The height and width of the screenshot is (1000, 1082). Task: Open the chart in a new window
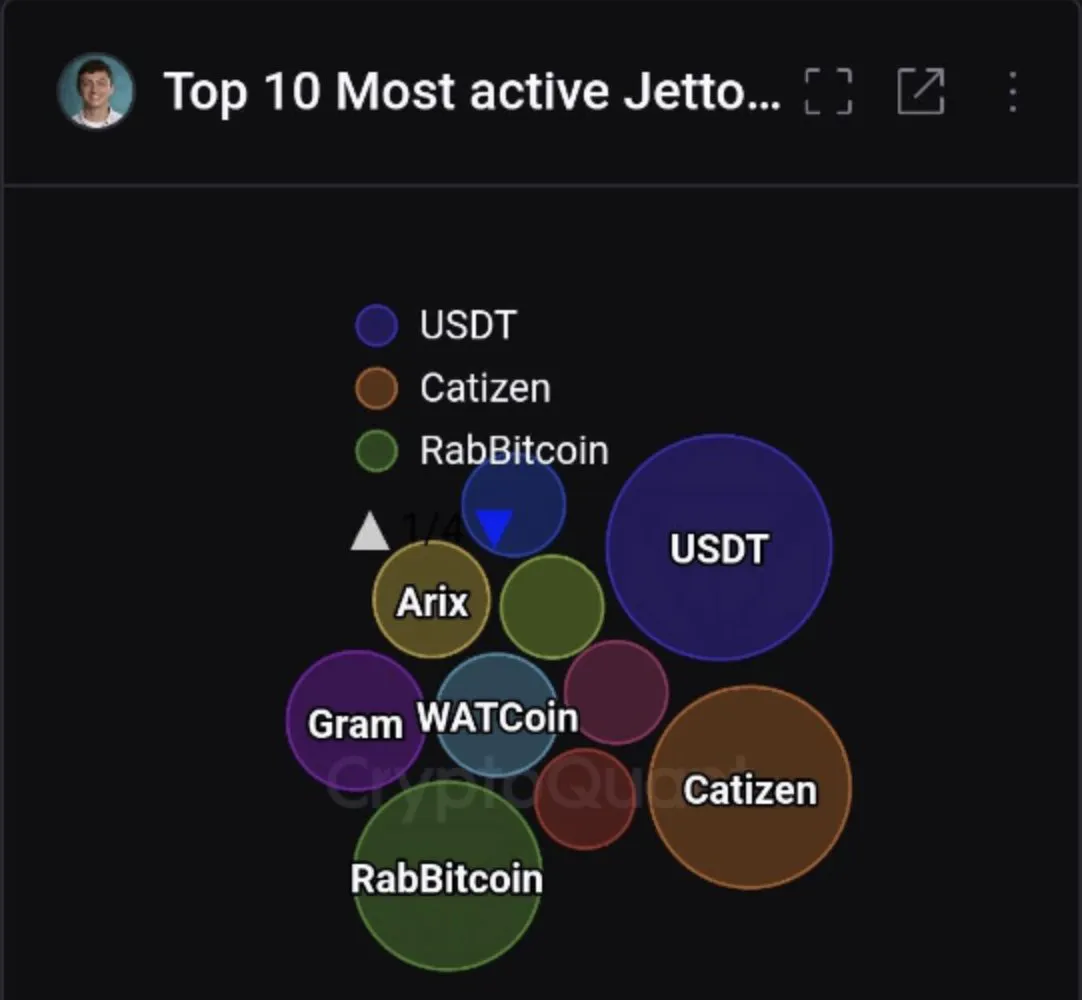click(920, 92)
